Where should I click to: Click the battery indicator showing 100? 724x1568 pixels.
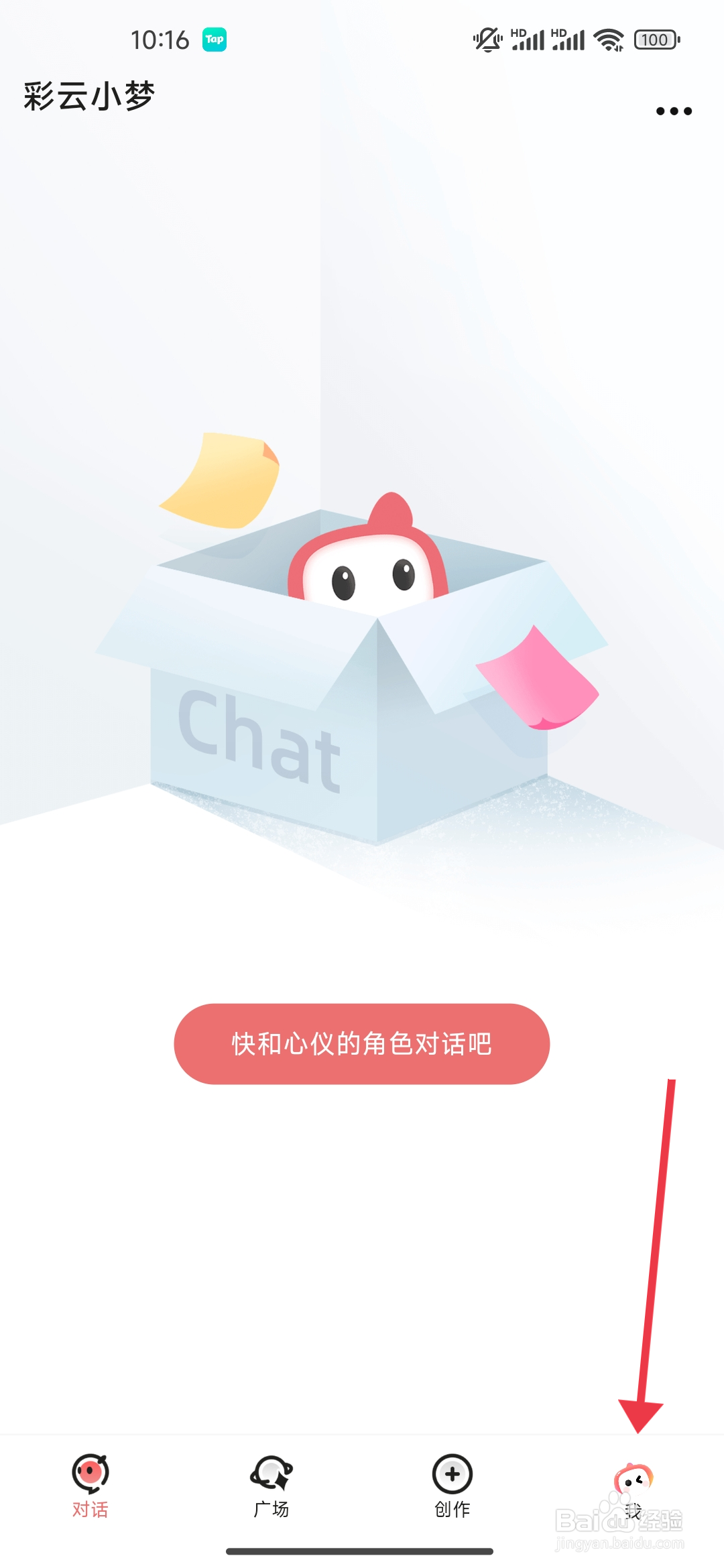click(654, 39)
